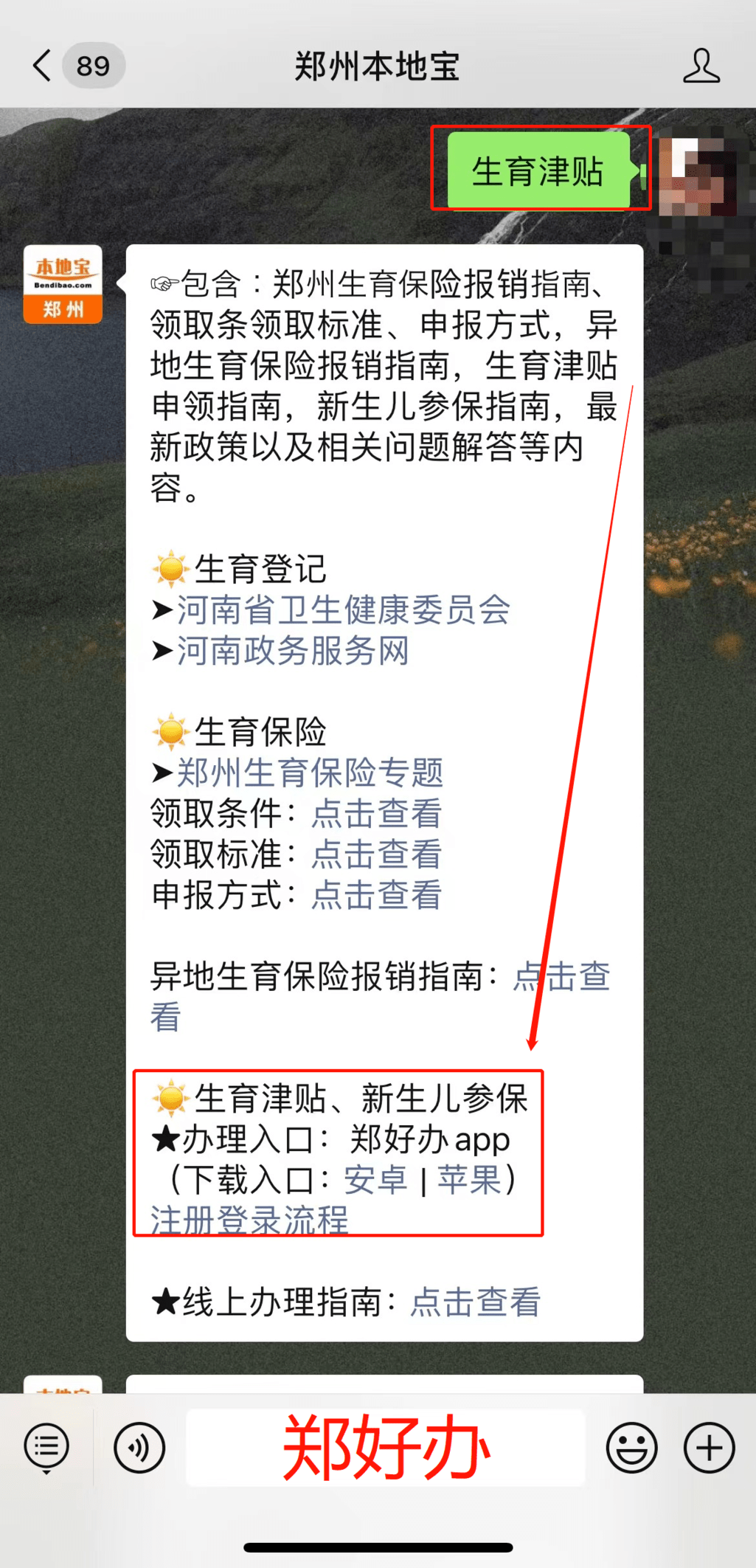The height and width of the screenshot is (1568, 756).
Task: Go back to the chat list
Action: coord(43,66)
